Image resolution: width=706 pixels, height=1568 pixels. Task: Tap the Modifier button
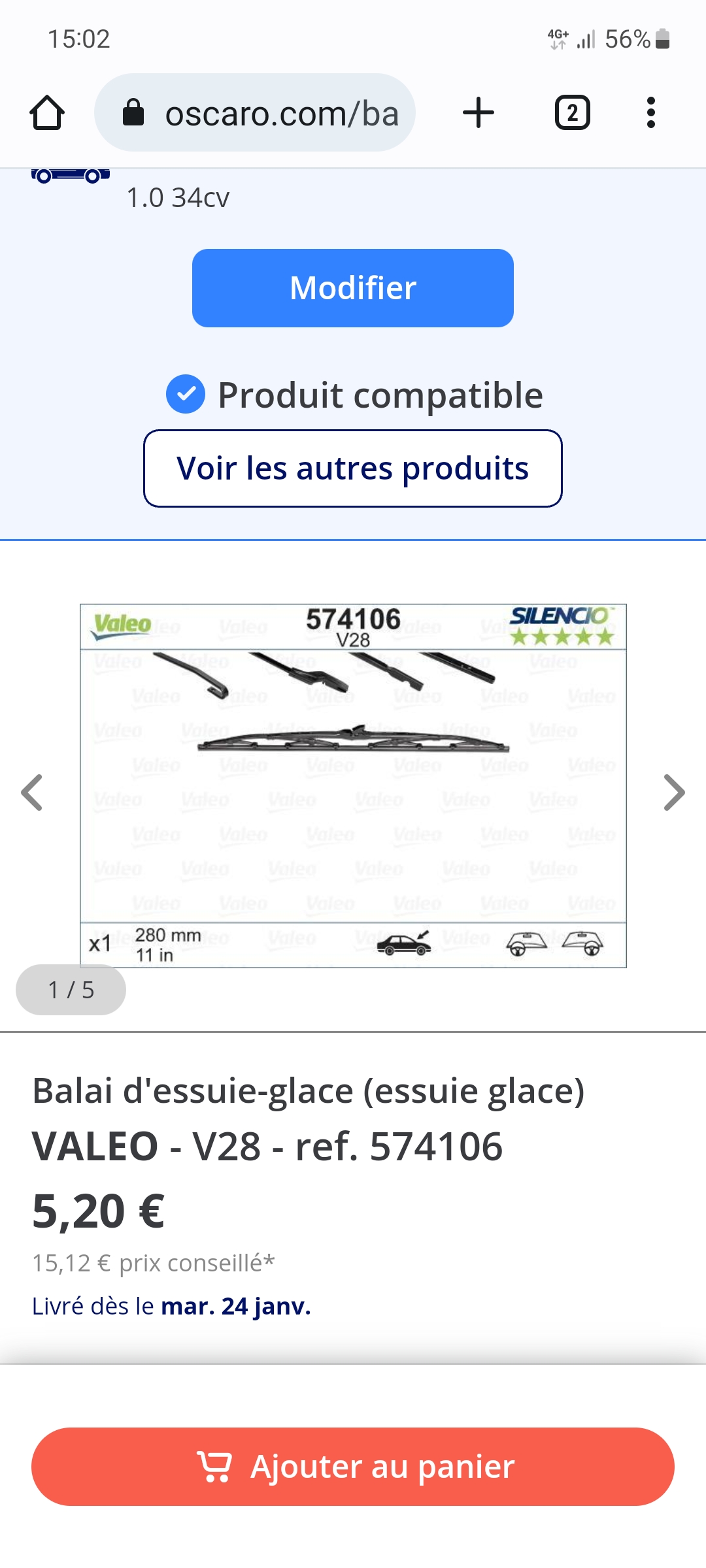click(x=353, y=288)
